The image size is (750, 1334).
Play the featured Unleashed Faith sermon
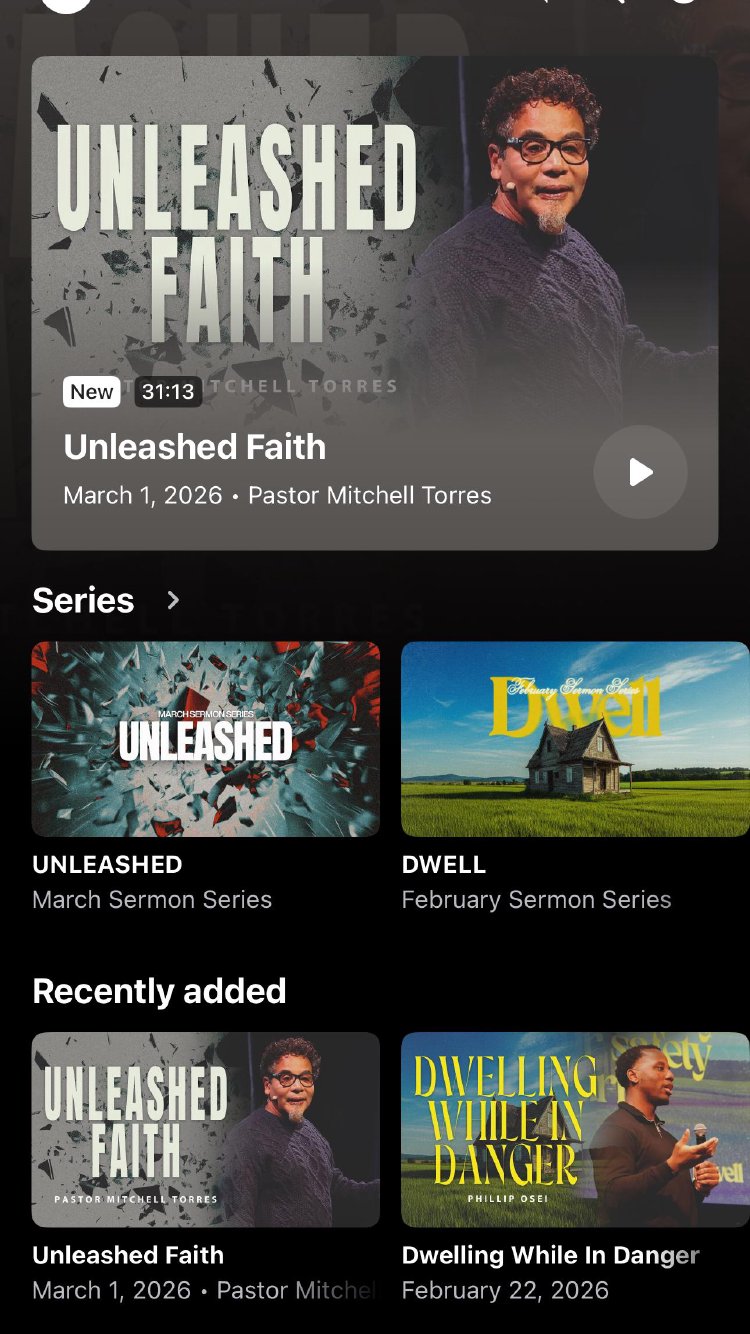tap(640, 472)
